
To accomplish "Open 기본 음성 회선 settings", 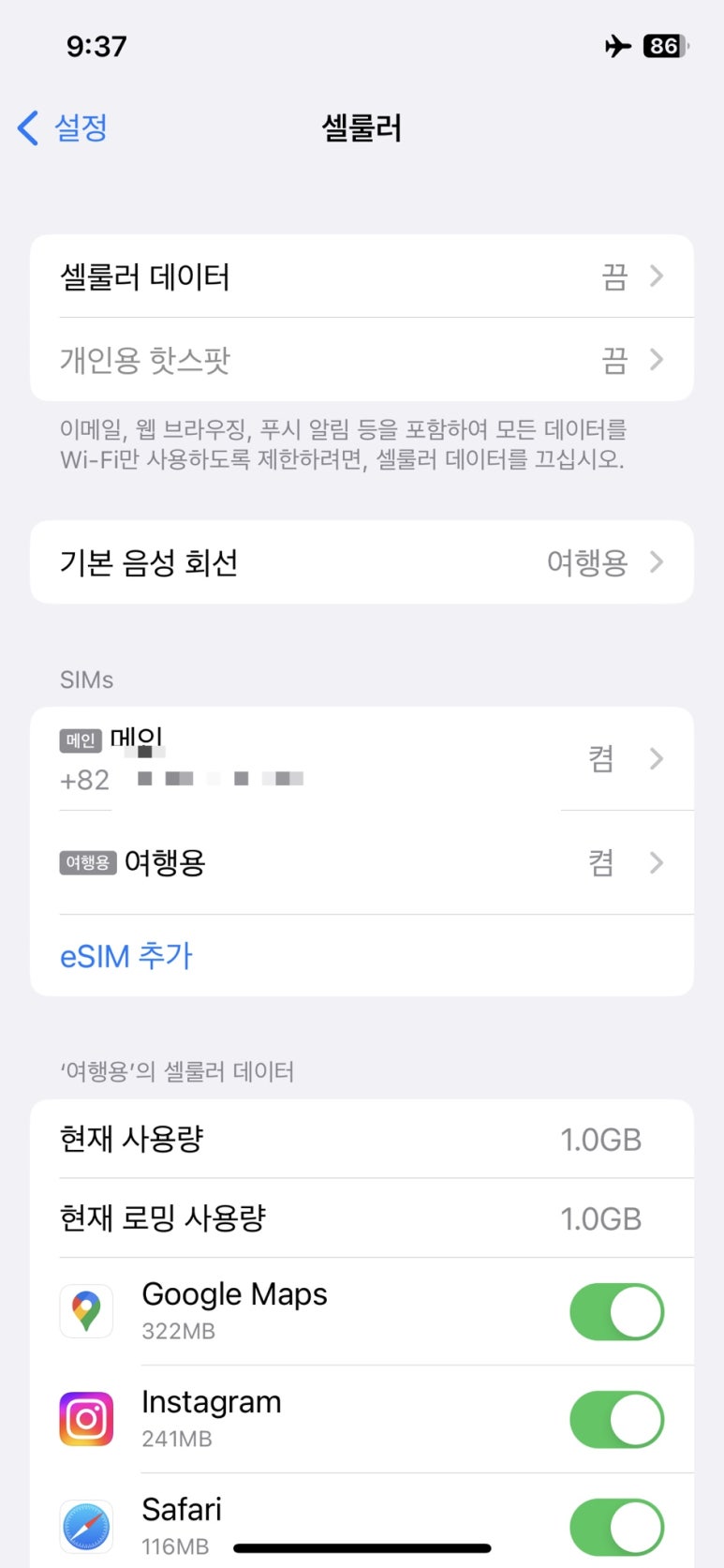I will (362, 562).
